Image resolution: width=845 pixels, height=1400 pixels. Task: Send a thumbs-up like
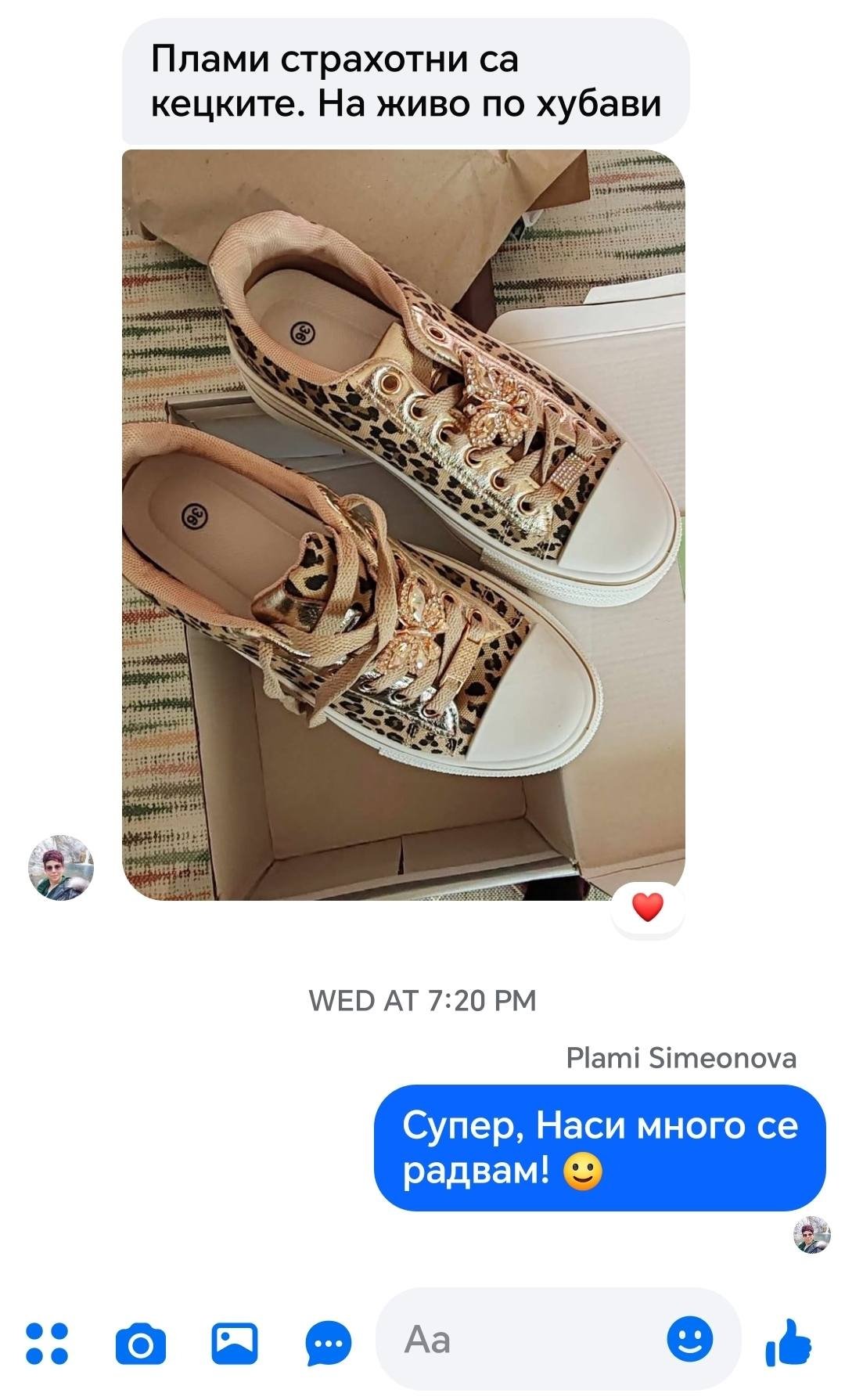(x=789, y=1343)
